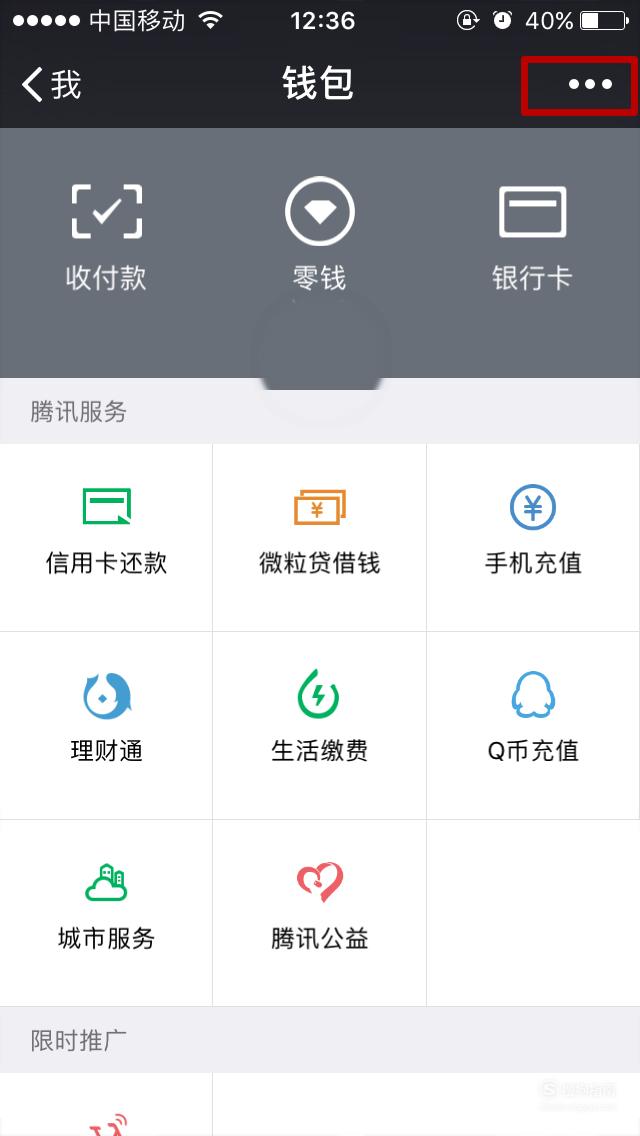The height and width of the screenshot is (1136, 640).
Task: Open 理财通 wealth management
Action: click(107, 725)
